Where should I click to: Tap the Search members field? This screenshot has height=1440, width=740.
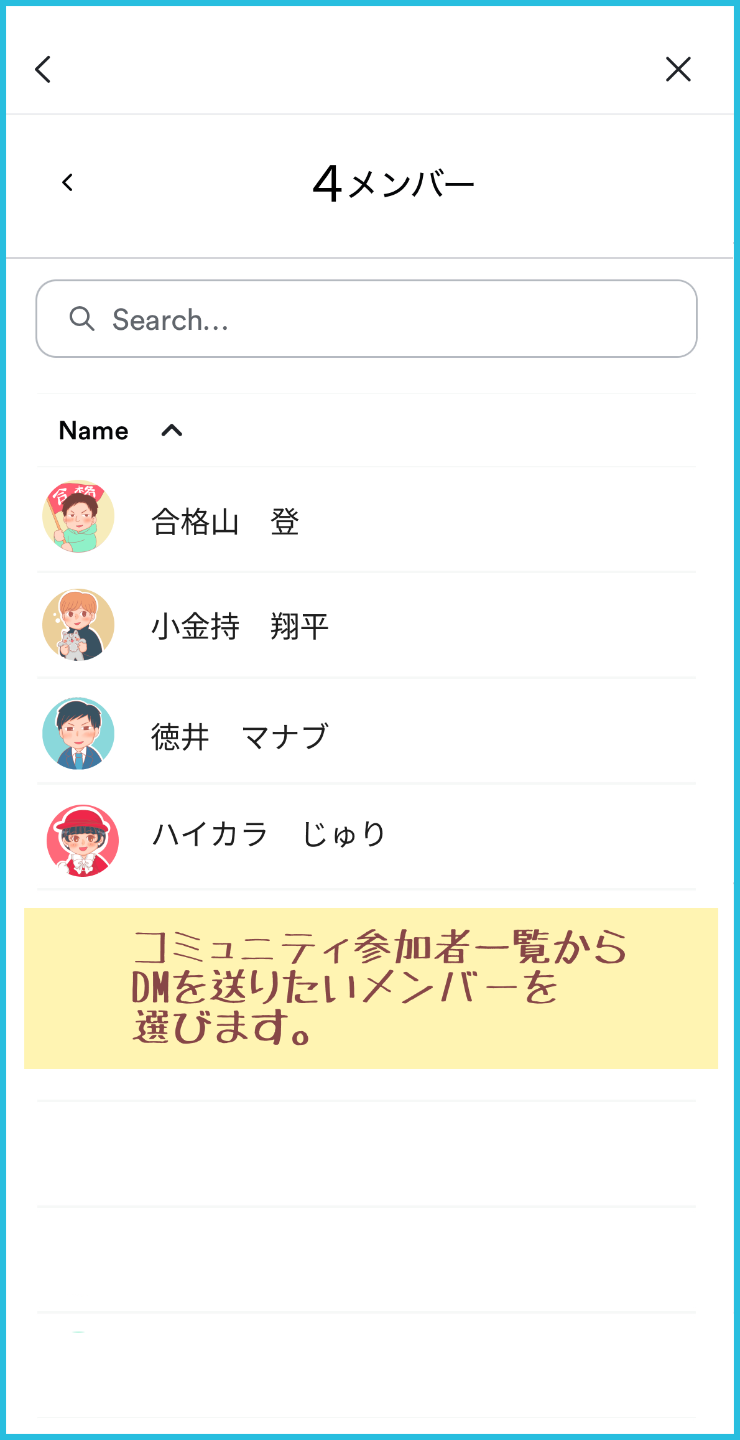coord(366,319)
